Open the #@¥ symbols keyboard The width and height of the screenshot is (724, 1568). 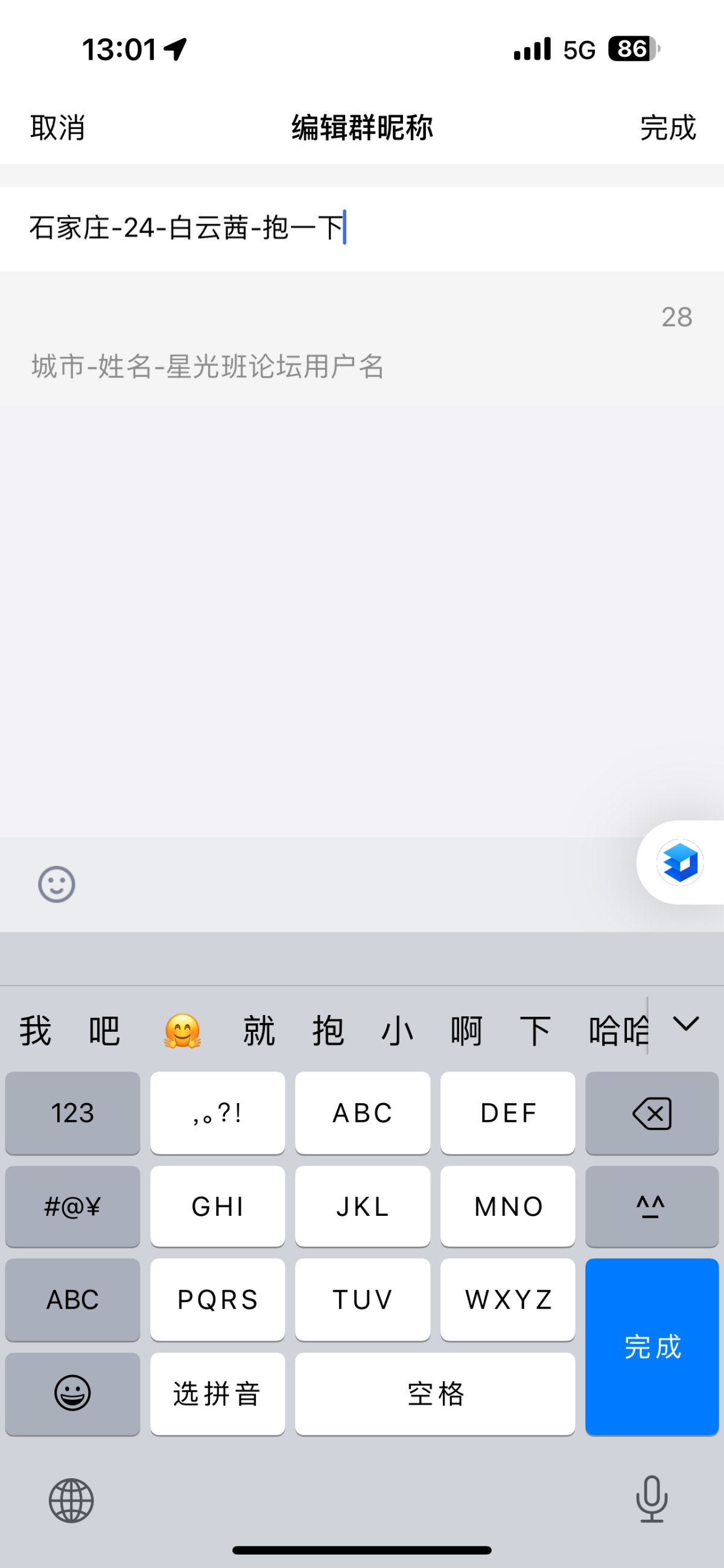(72, 1206)
